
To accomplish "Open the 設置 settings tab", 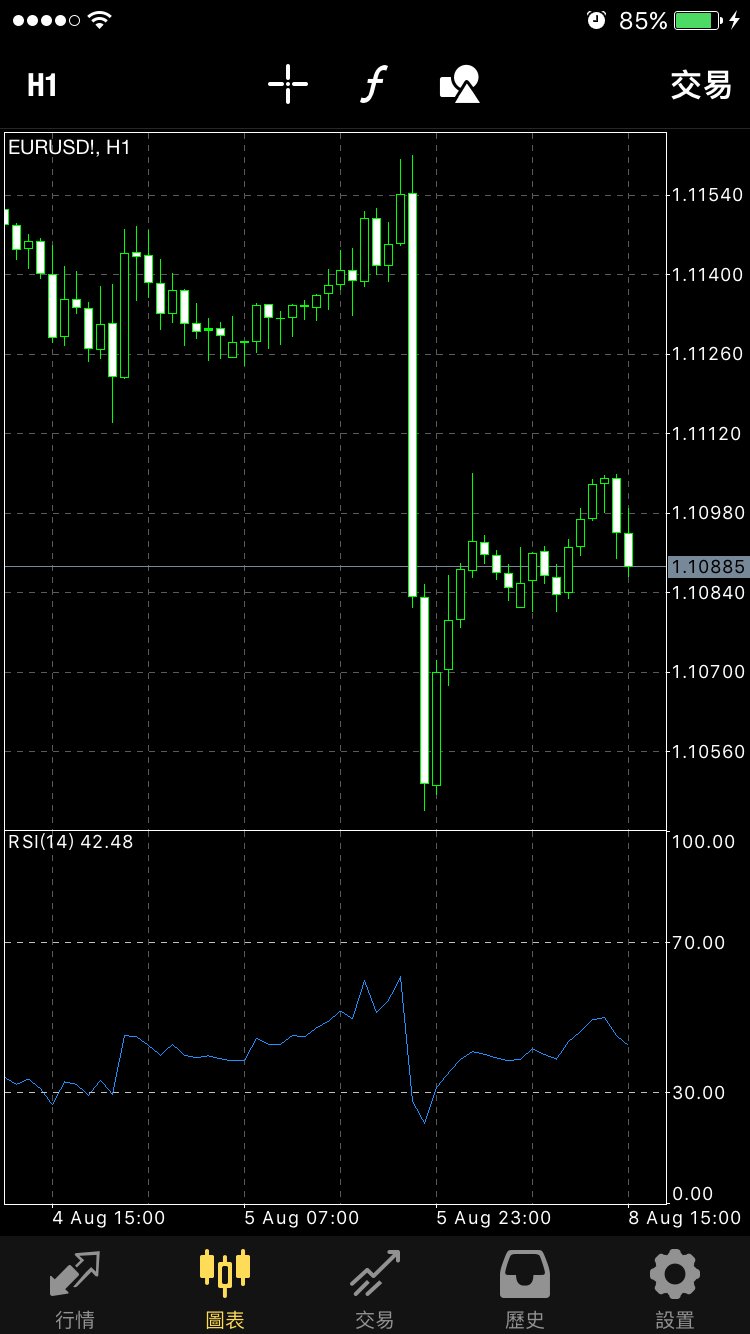I will (675, 1288).
